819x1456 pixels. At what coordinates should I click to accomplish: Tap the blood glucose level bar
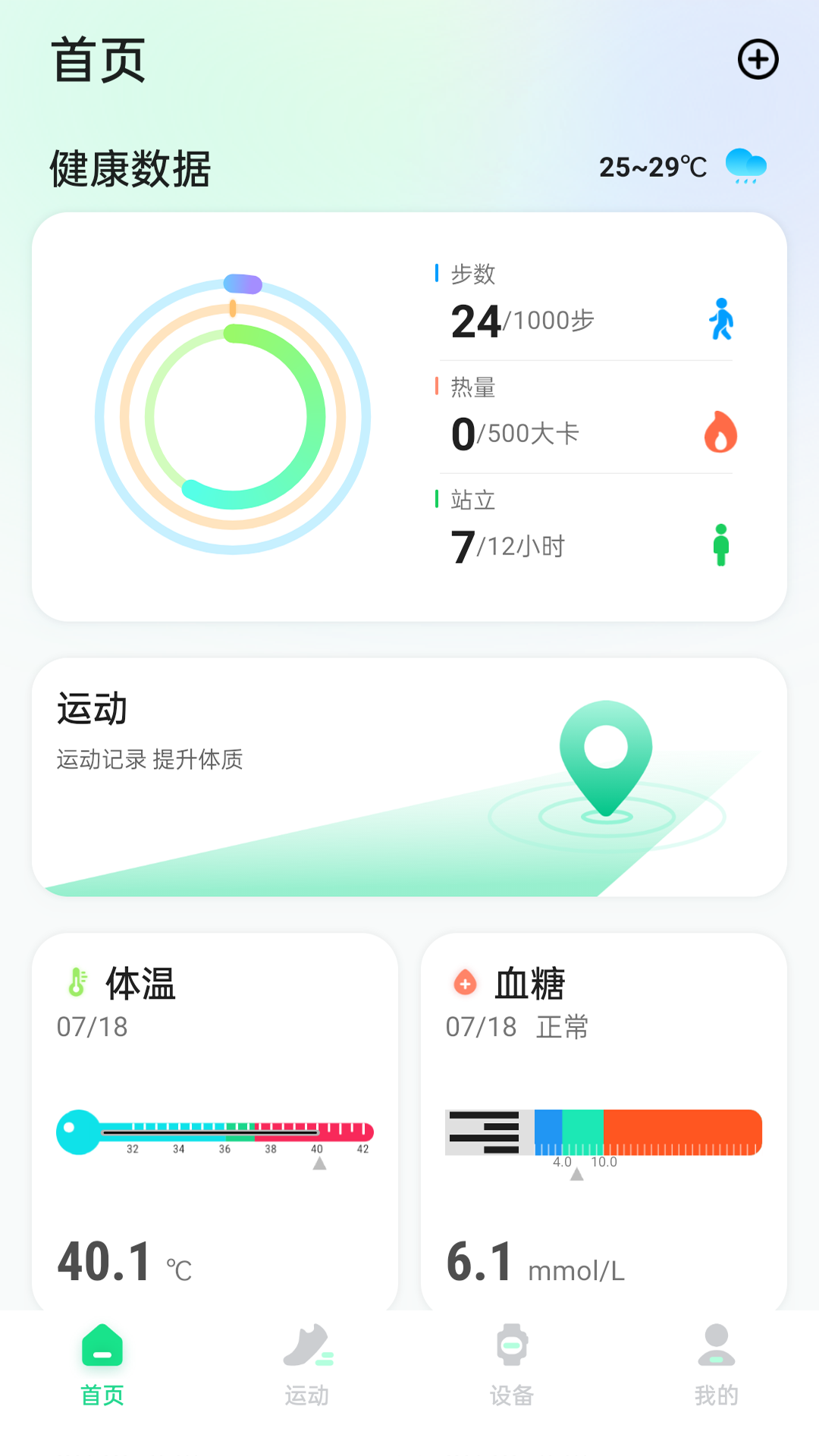(603, 1131)
